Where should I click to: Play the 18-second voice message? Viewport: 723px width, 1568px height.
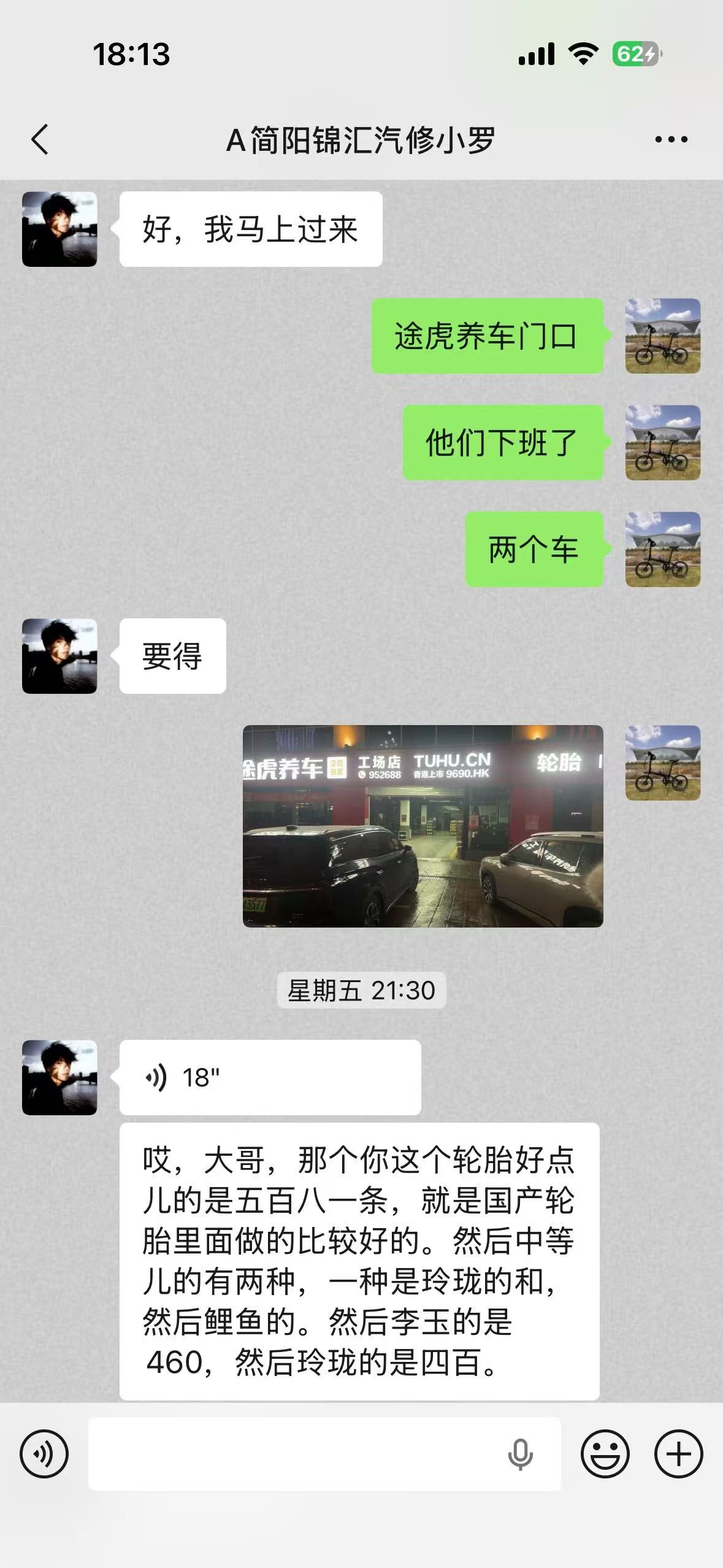point(270,1078)
